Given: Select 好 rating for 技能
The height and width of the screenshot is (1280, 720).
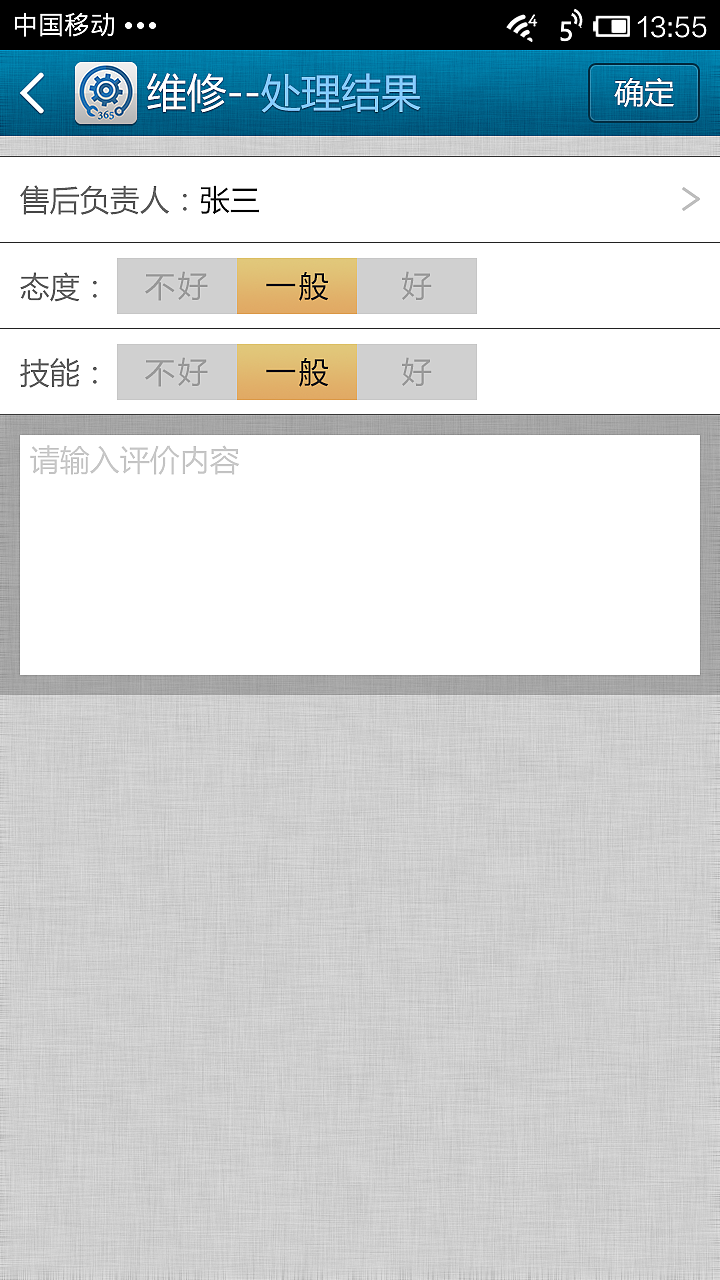Looking at the screenshot, I should (417, 372).
